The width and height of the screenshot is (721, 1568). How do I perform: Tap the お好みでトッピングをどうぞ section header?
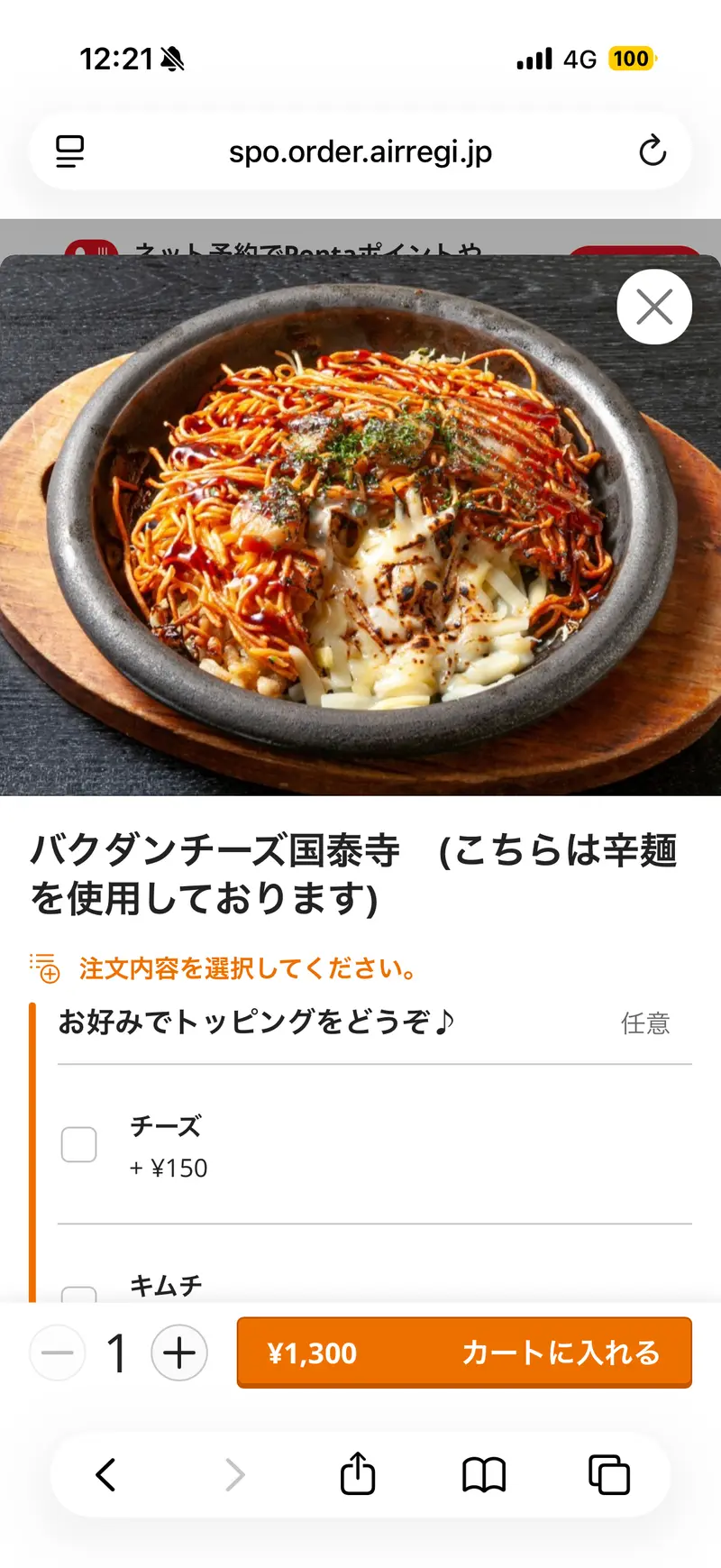[x=255, y=1022]
